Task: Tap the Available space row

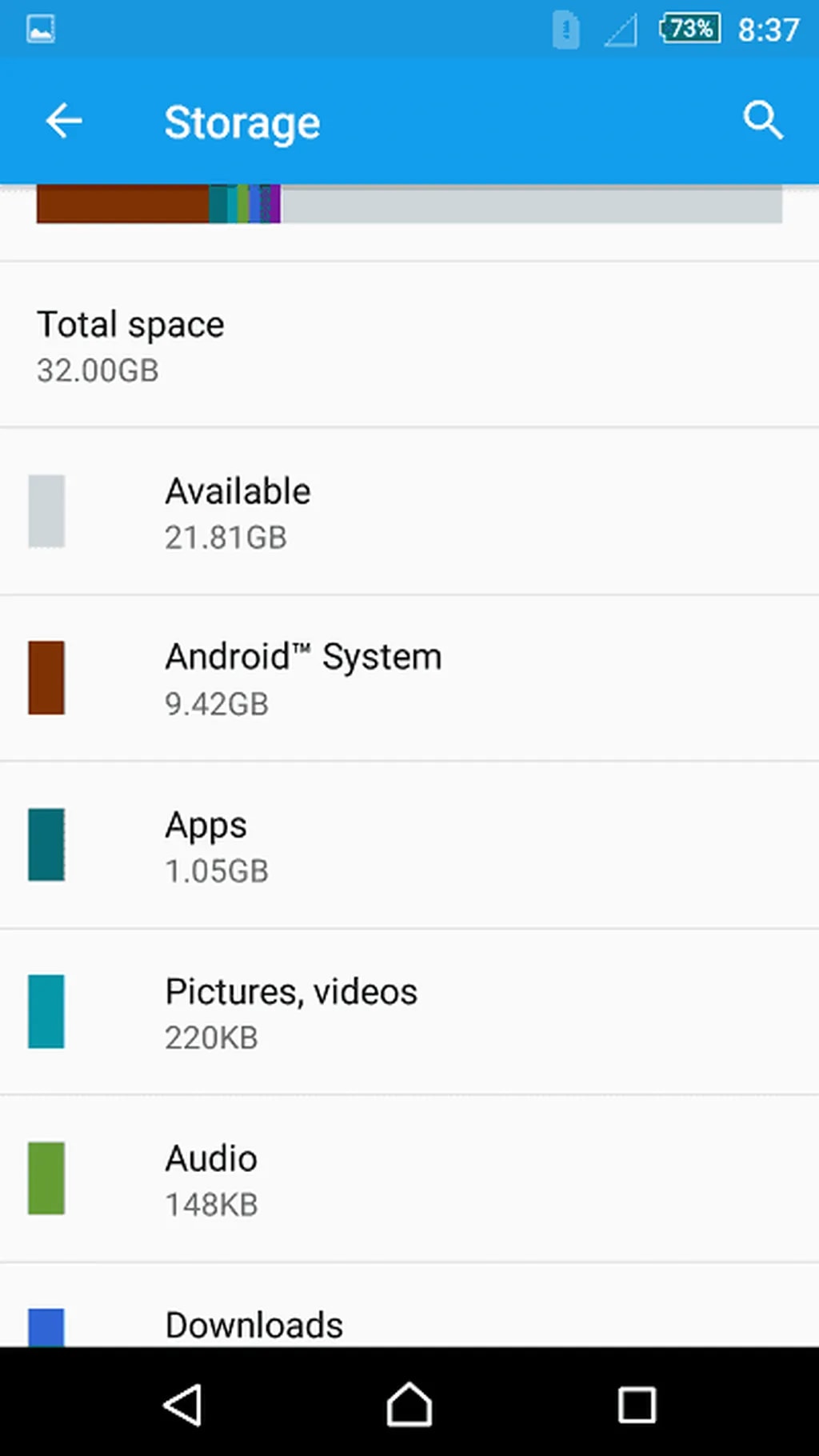Action: (408, 512)
